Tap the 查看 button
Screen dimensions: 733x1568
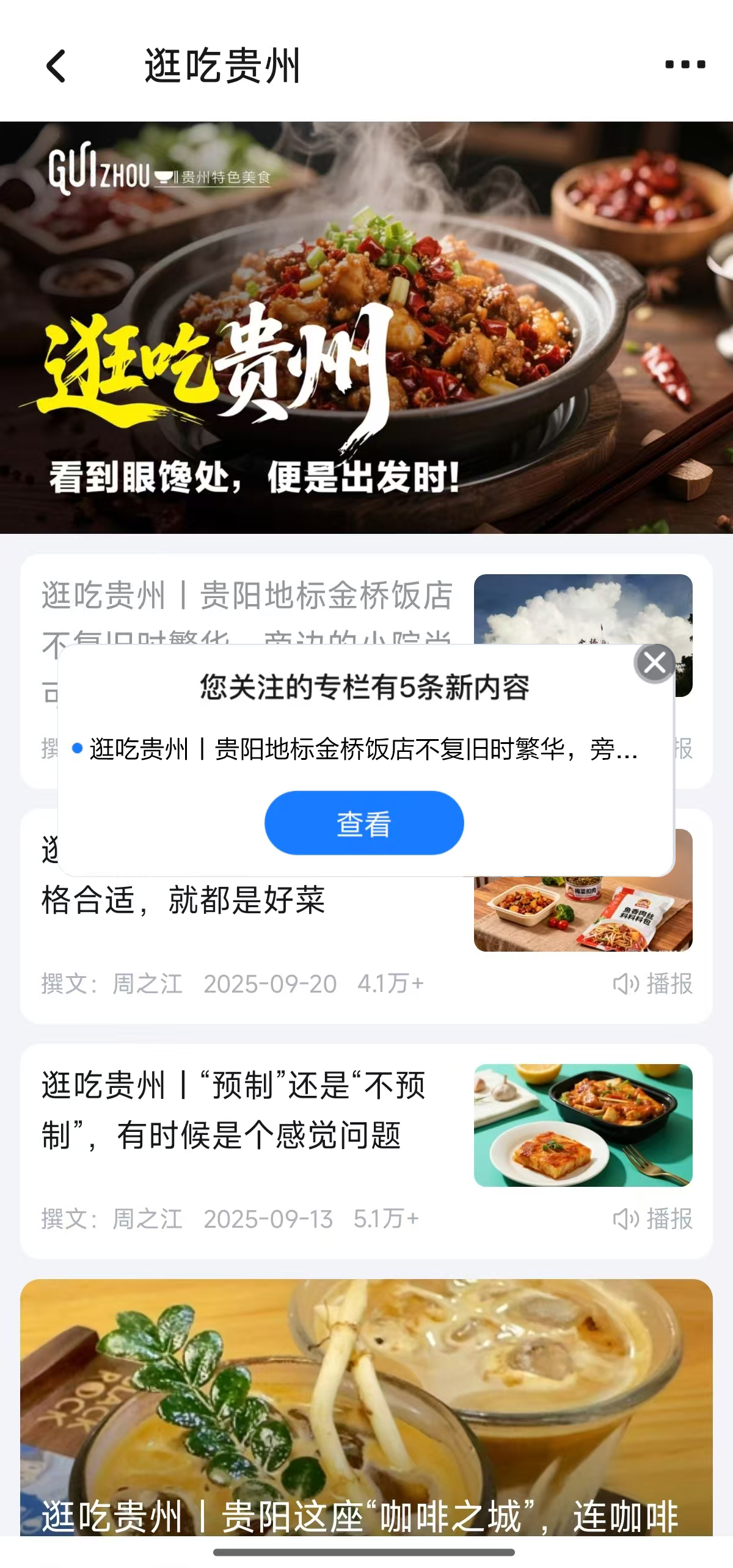pyautogui.click(x=364, y=823)
